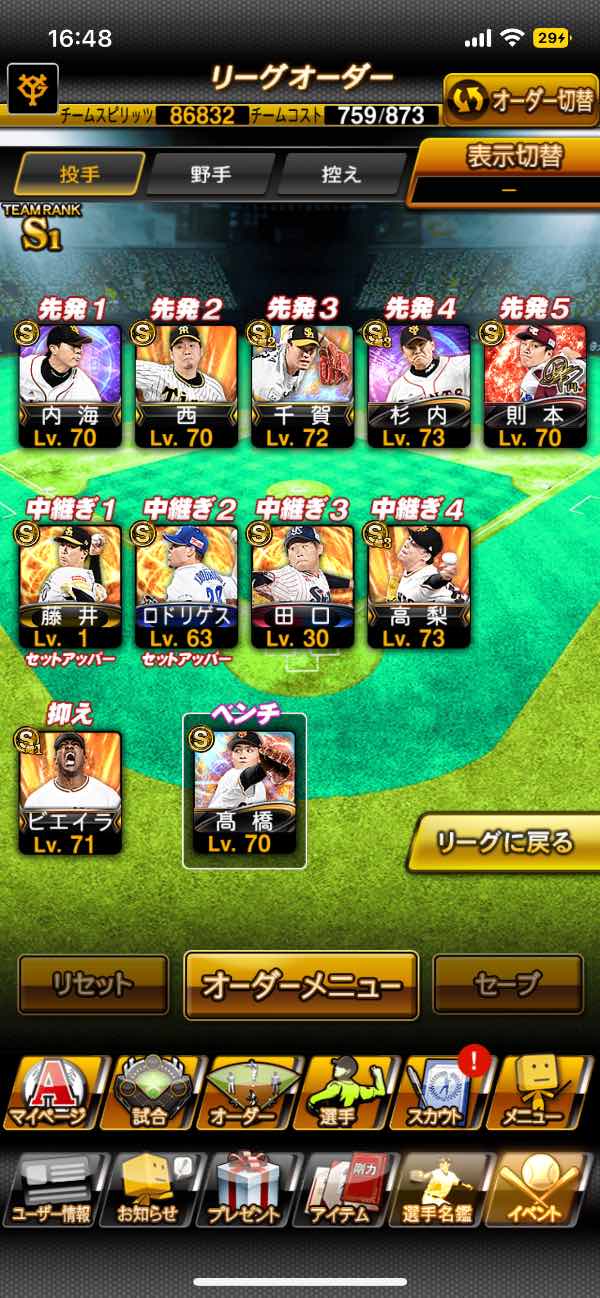Open 選手名鑑 player directory
600x1298 pixels.
440,1190
